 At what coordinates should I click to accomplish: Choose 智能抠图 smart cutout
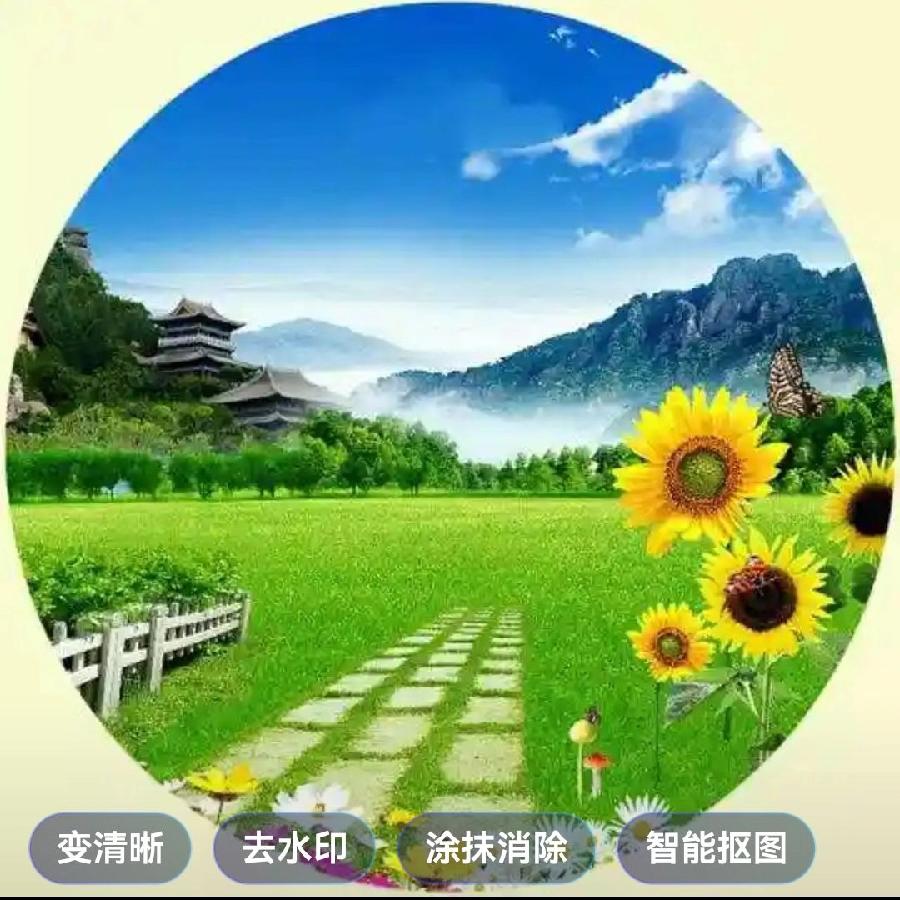tap(716, 848)
